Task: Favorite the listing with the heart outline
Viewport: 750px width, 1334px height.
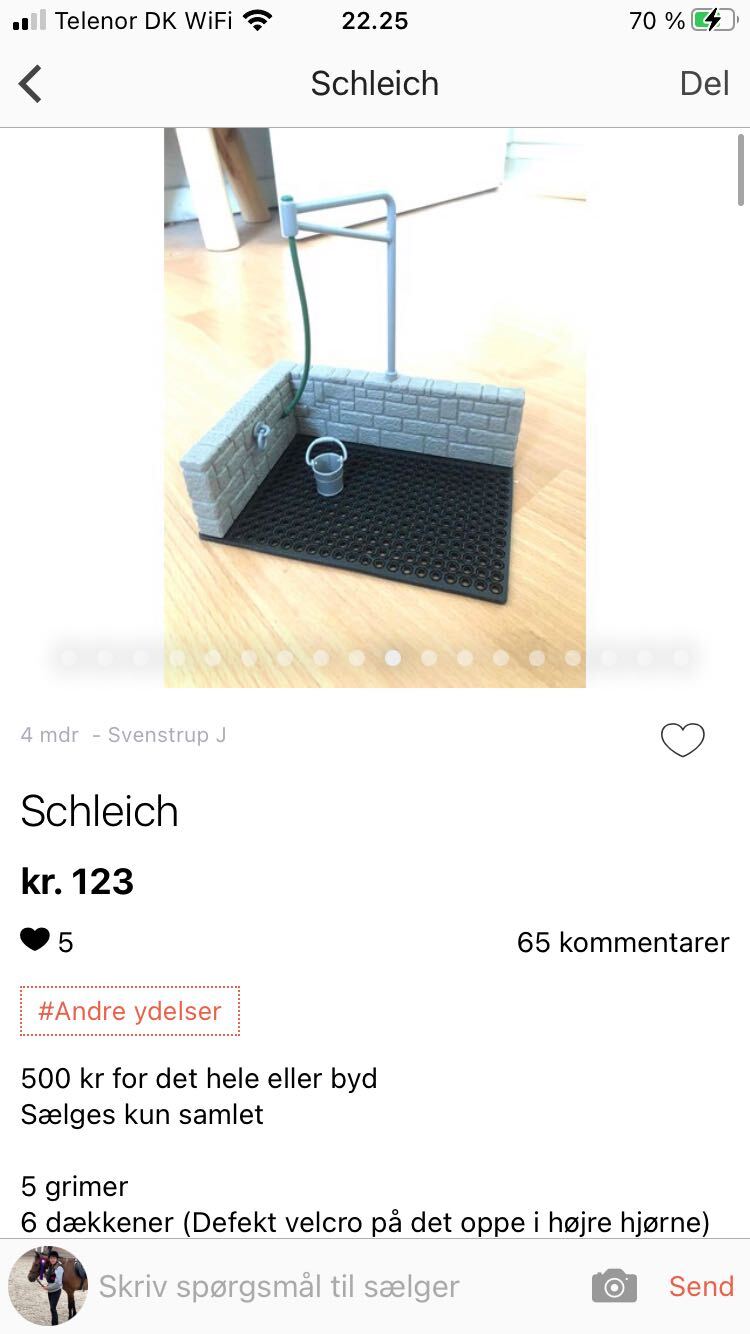Action: tap(682, 740)
